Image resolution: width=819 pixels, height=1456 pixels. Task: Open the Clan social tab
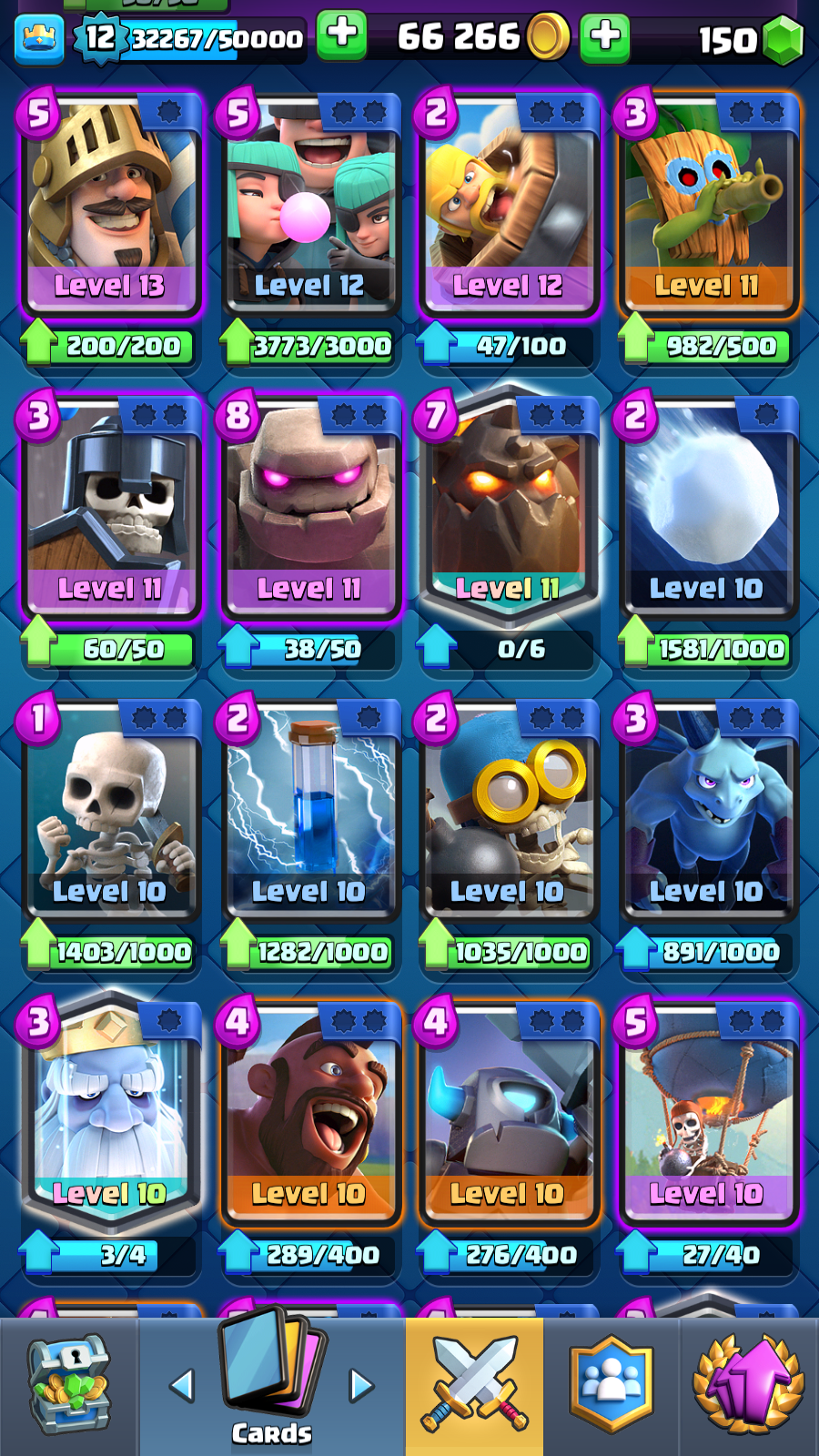612,1386
